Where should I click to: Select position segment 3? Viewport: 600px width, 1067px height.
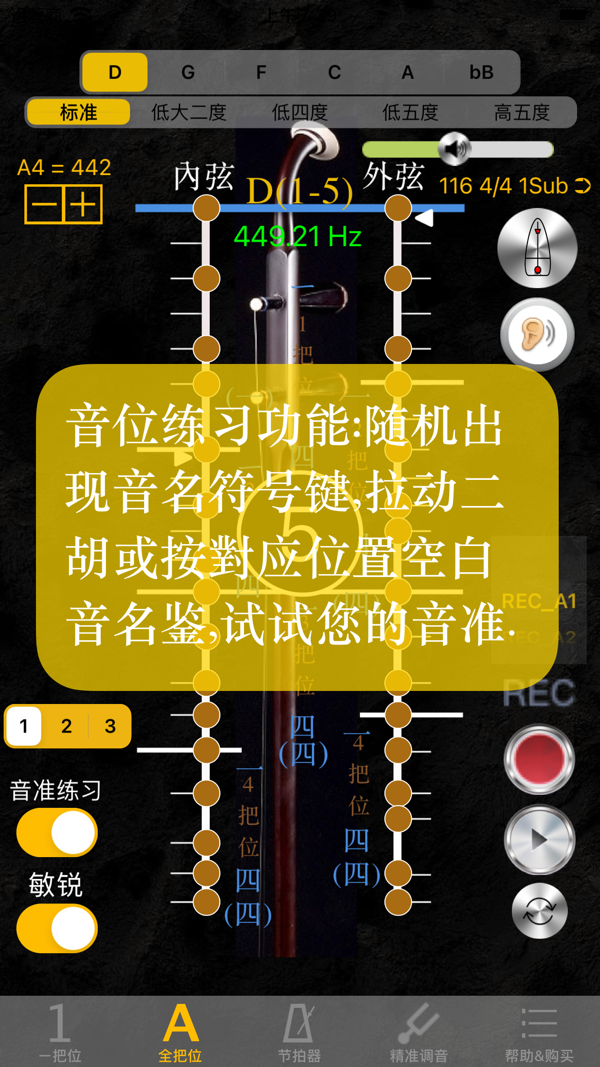pos(110,726)
